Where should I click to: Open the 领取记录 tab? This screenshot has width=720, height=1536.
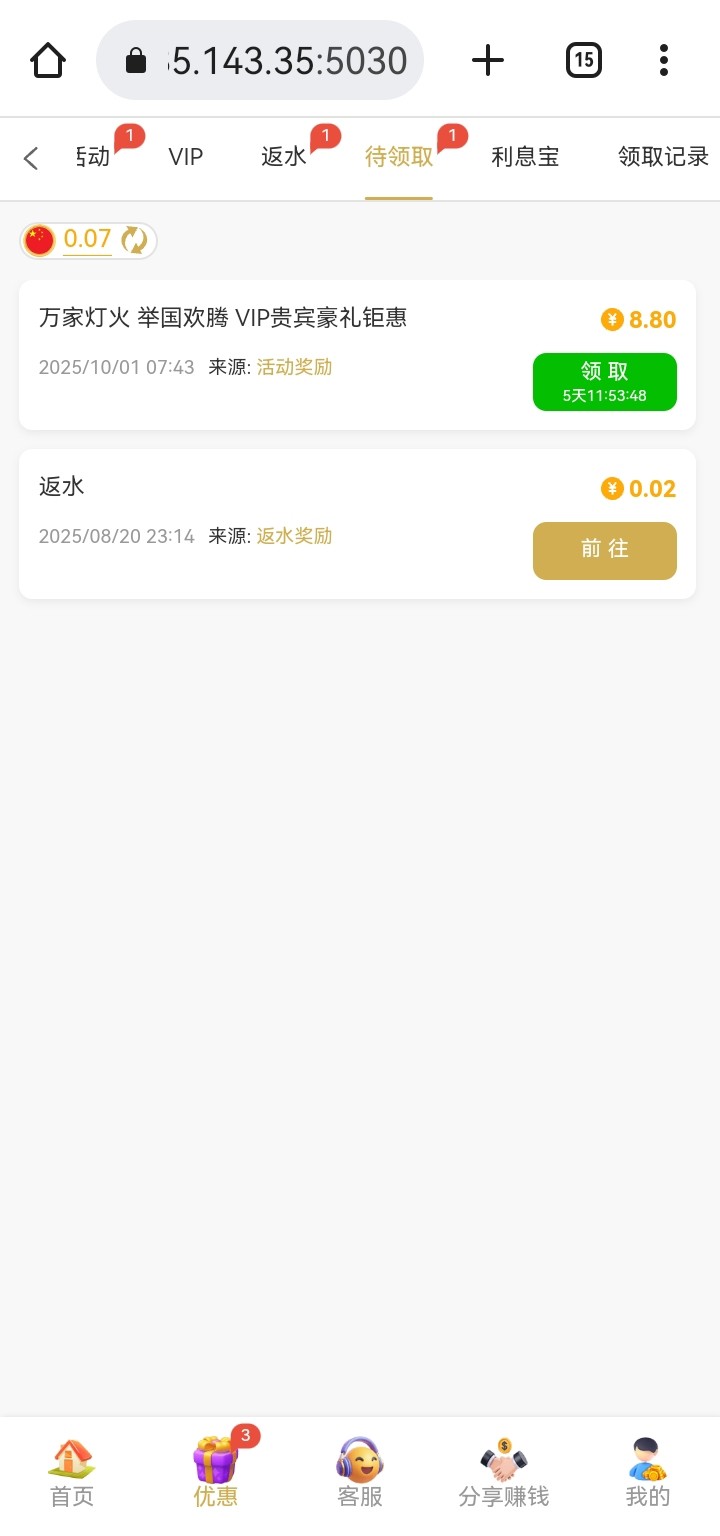point(662,157)
